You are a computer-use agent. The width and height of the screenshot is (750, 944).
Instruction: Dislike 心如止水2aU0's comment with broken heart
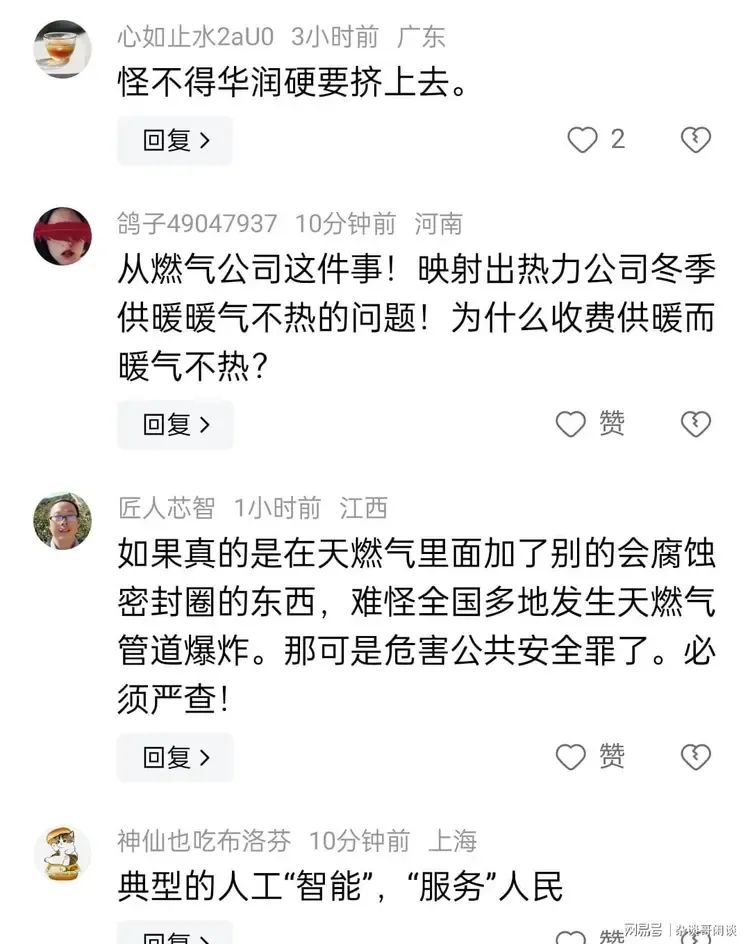tap(696, 140)
